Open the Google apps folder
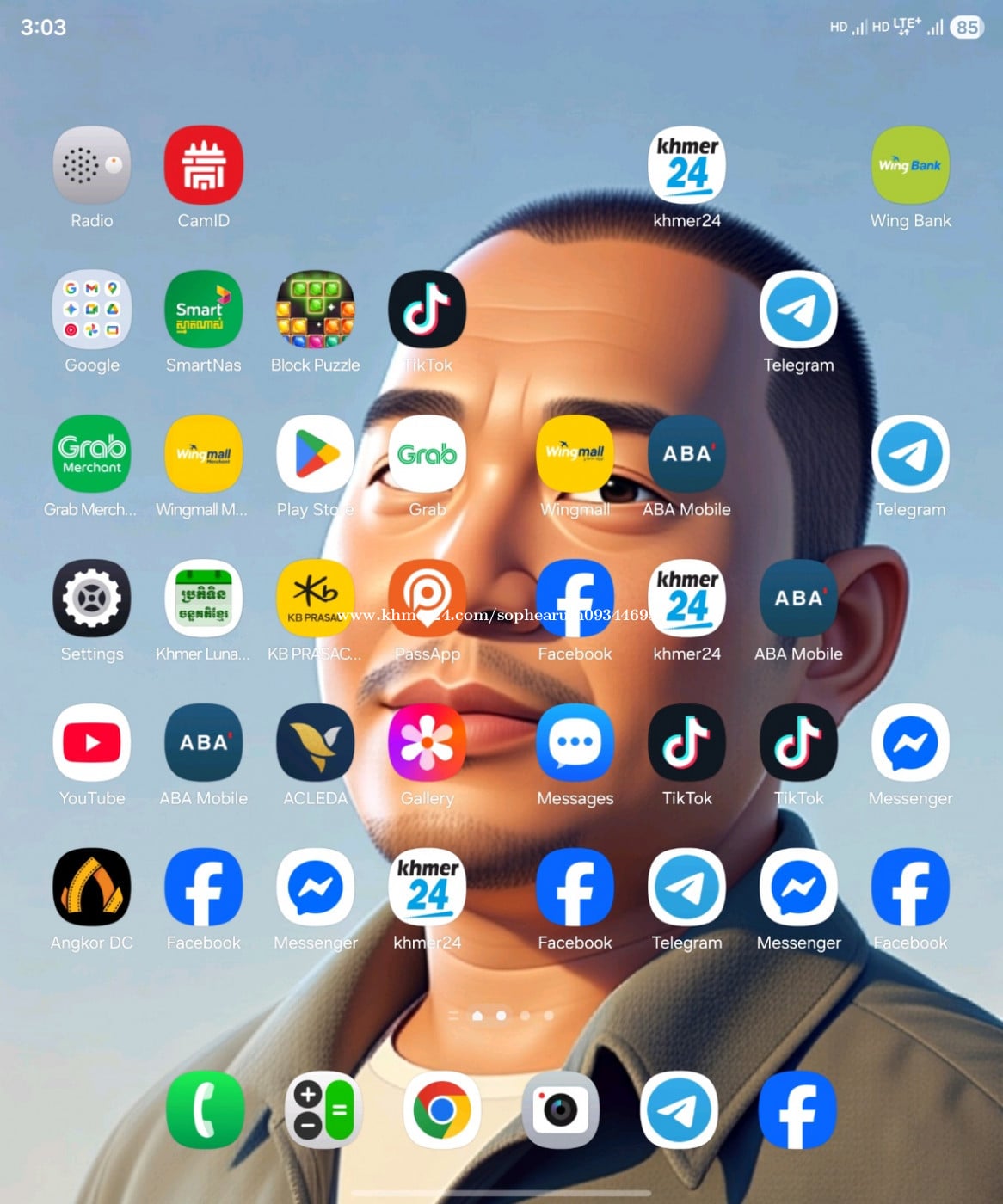The image size is (1003, 1204). 92,310
